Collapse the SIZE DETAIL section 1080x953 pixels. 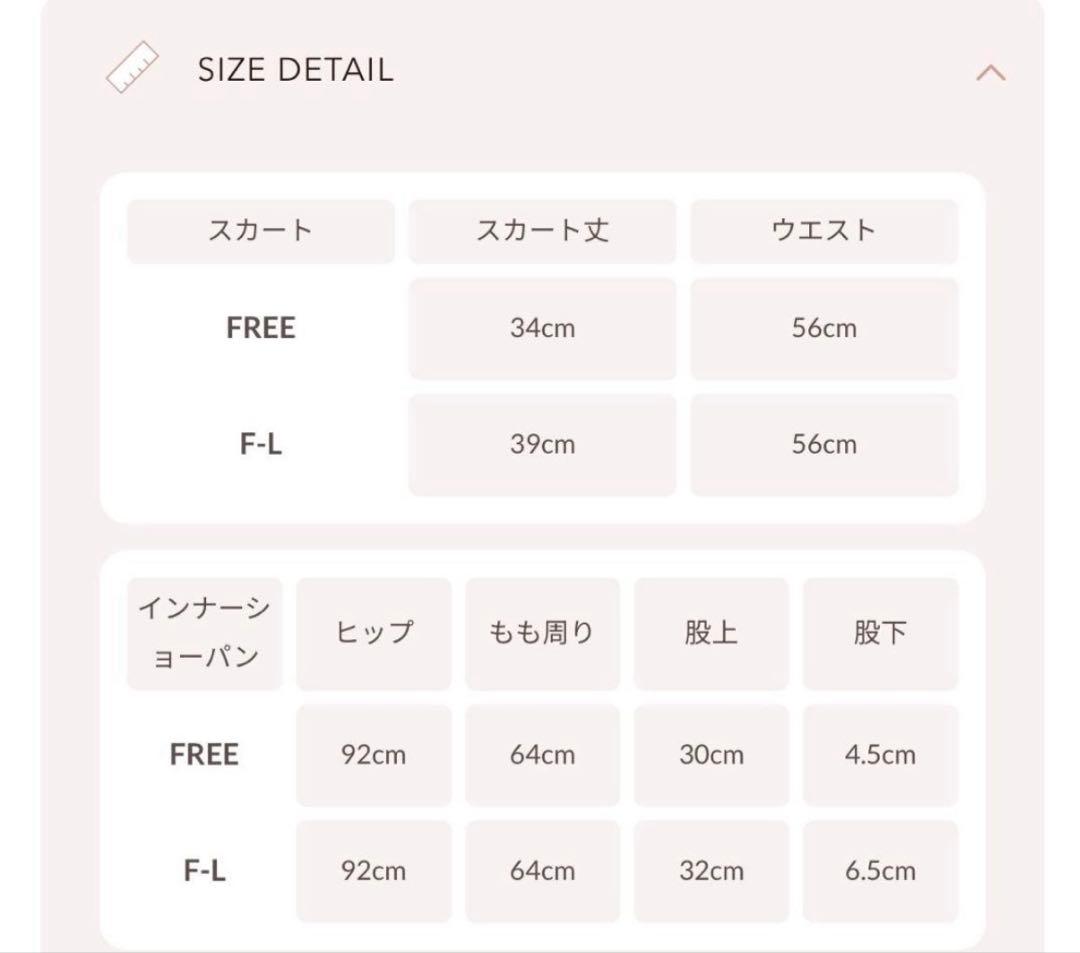(x=990, y=72)
